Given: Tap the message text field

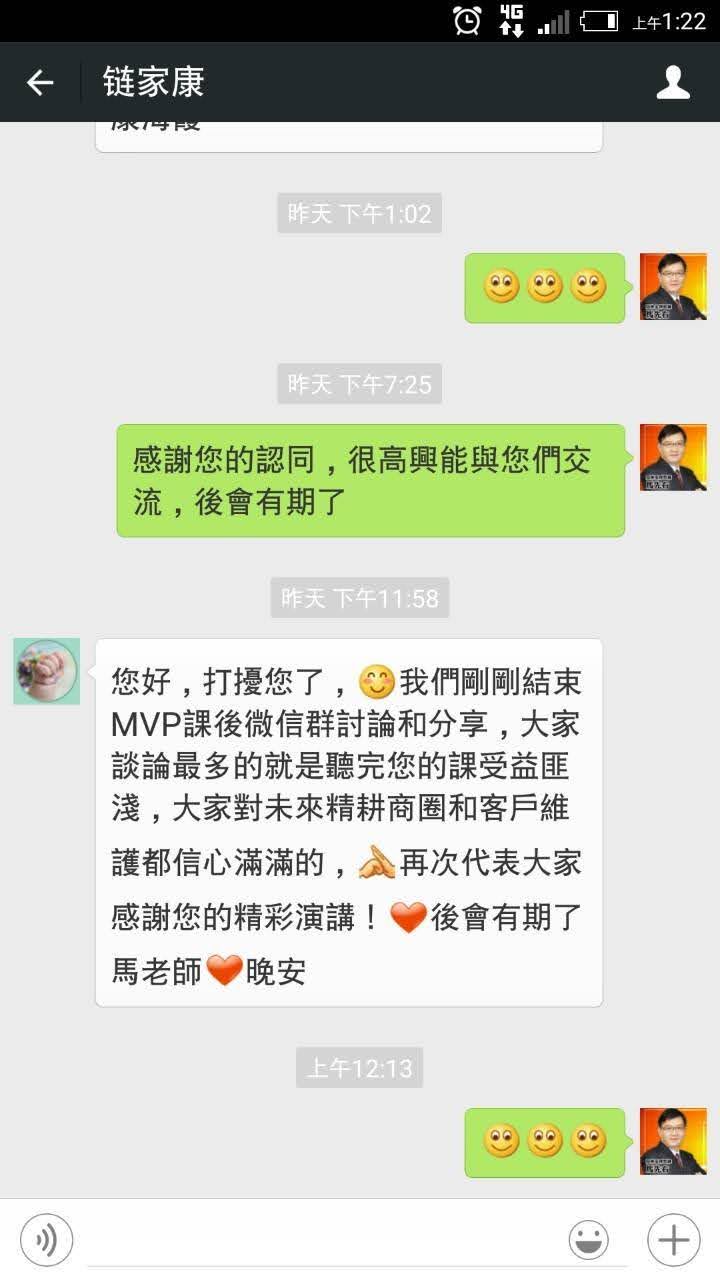Looking at the screenshot, I should tap(320, 1240).
